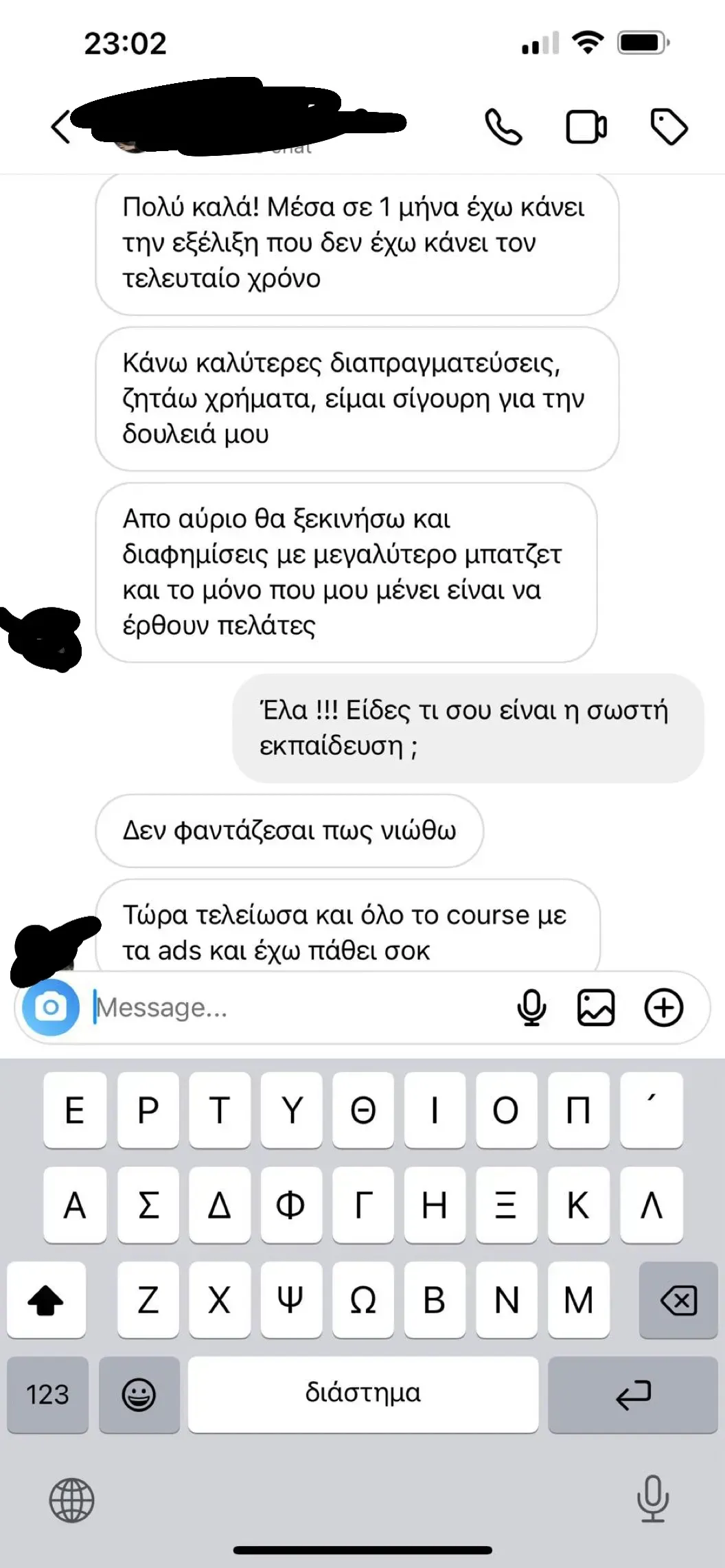The width and height of the screenshot is (725, 1568).
Task: Tap the διάστημα space key
Action: [x=362, y=1394]
